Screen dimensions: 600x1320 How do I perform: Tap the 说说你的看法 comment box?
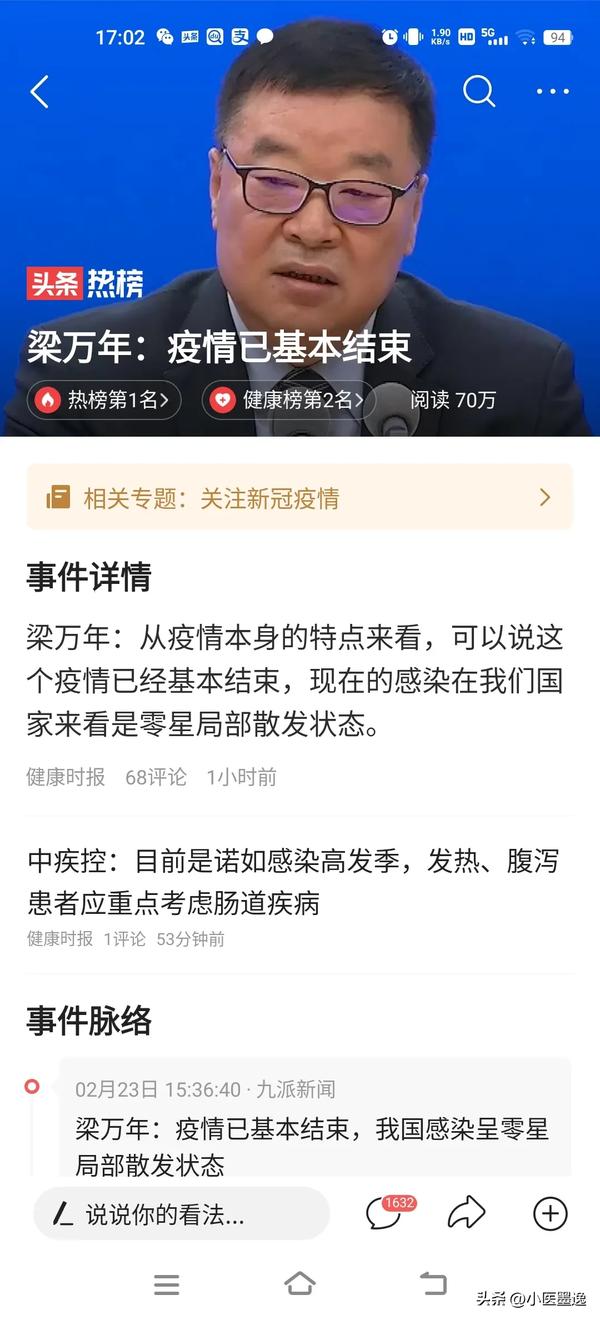tap(181, 1214)
